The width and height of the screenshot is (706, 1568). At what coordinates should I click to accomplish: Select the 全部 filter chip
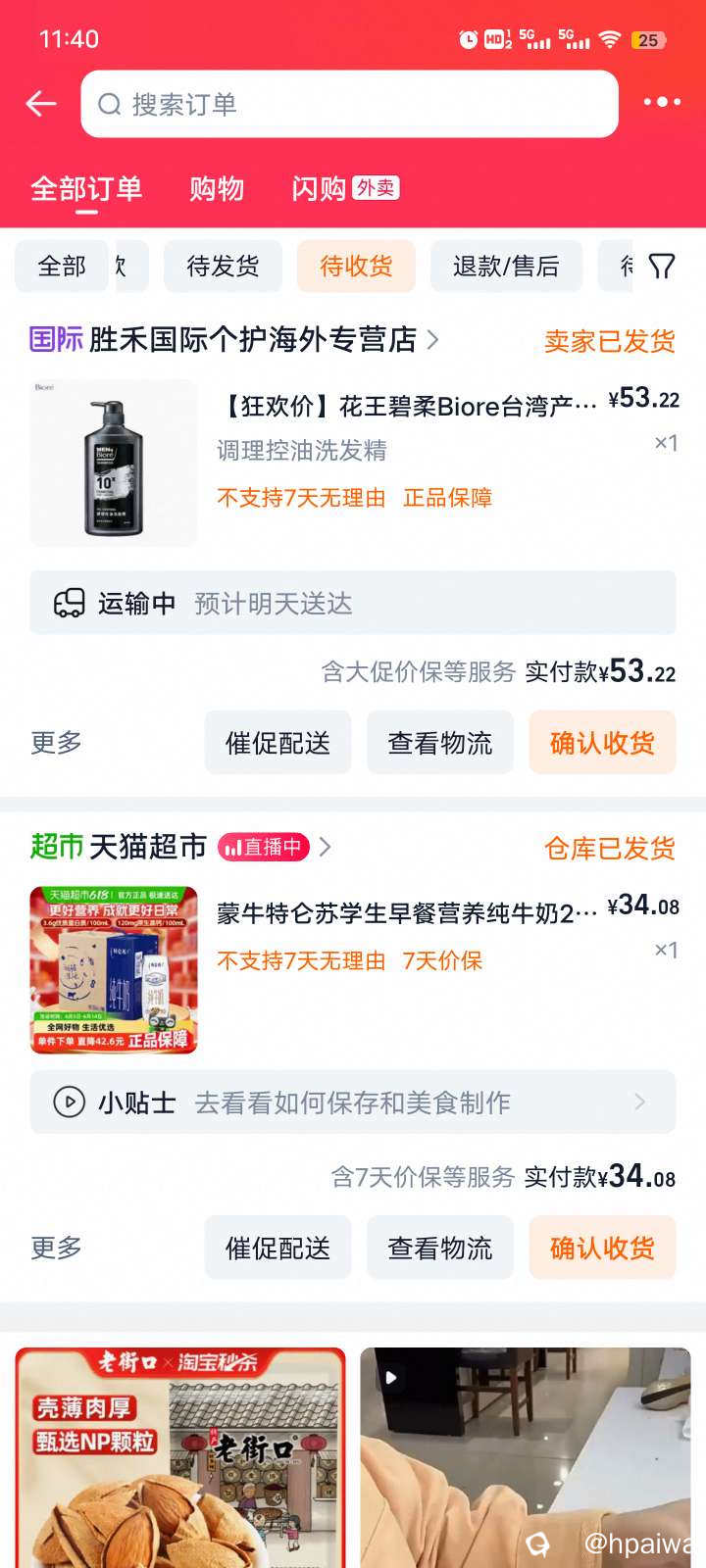62,267
